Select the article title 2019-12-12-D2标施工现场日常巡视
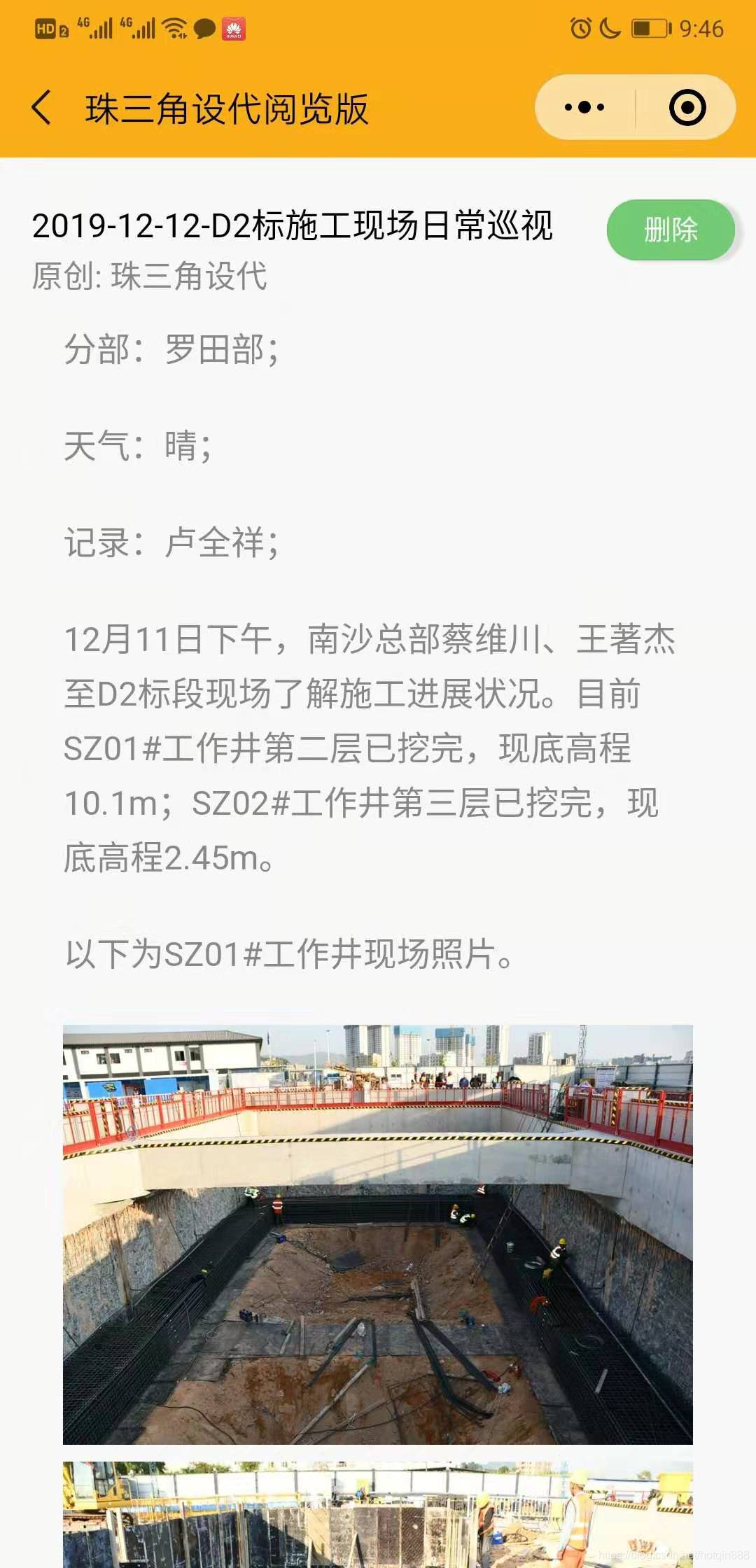 [294, 226]
